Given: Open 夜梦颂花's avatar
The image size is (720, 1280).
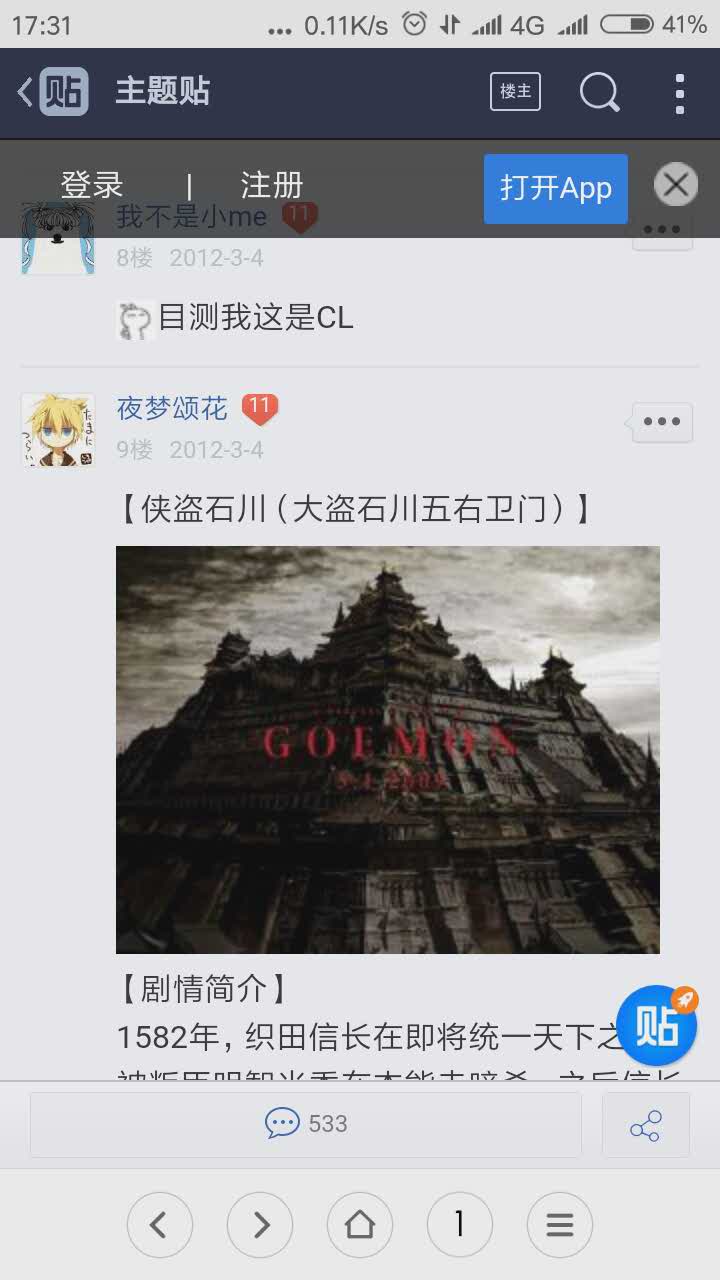Looking at the screenshot, I should [x=58, y=429].
